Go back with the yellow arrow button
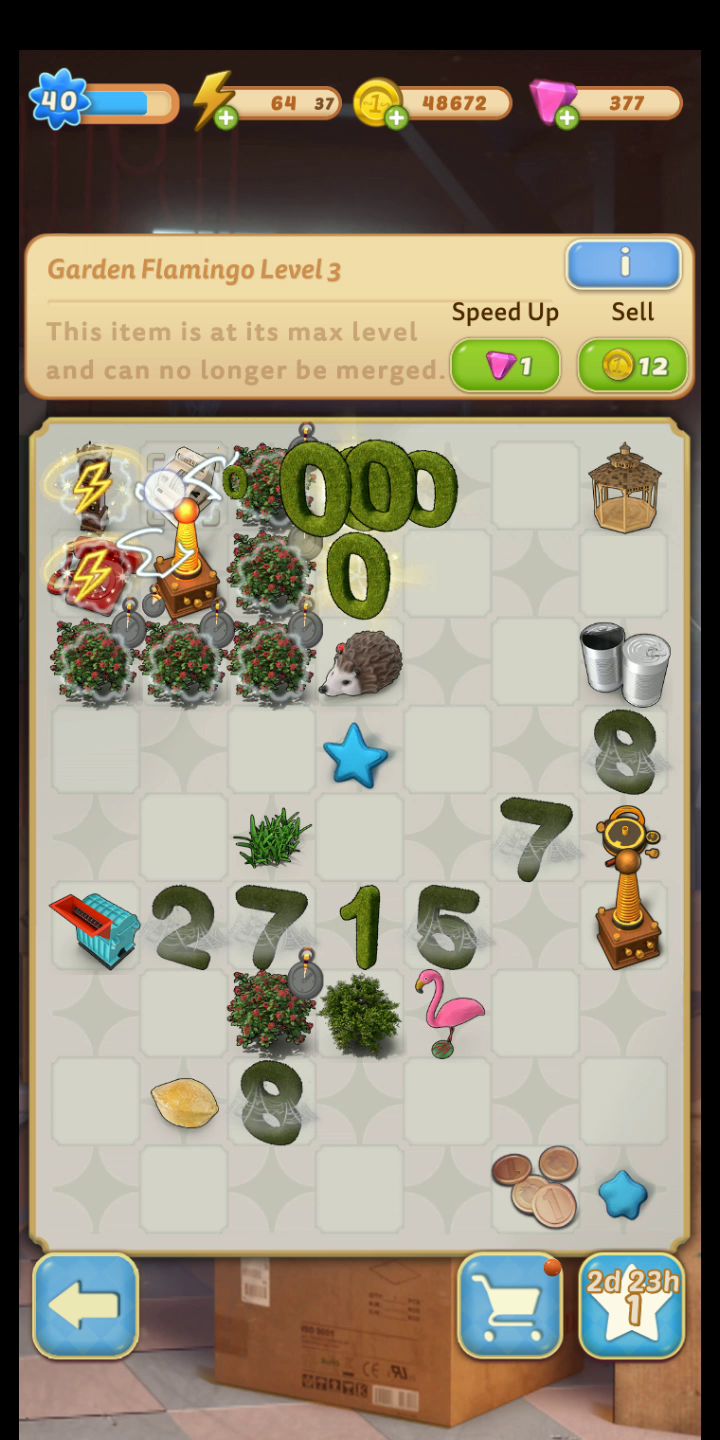The width and height of the screenshot is (720, 1440). [85, 1305]
